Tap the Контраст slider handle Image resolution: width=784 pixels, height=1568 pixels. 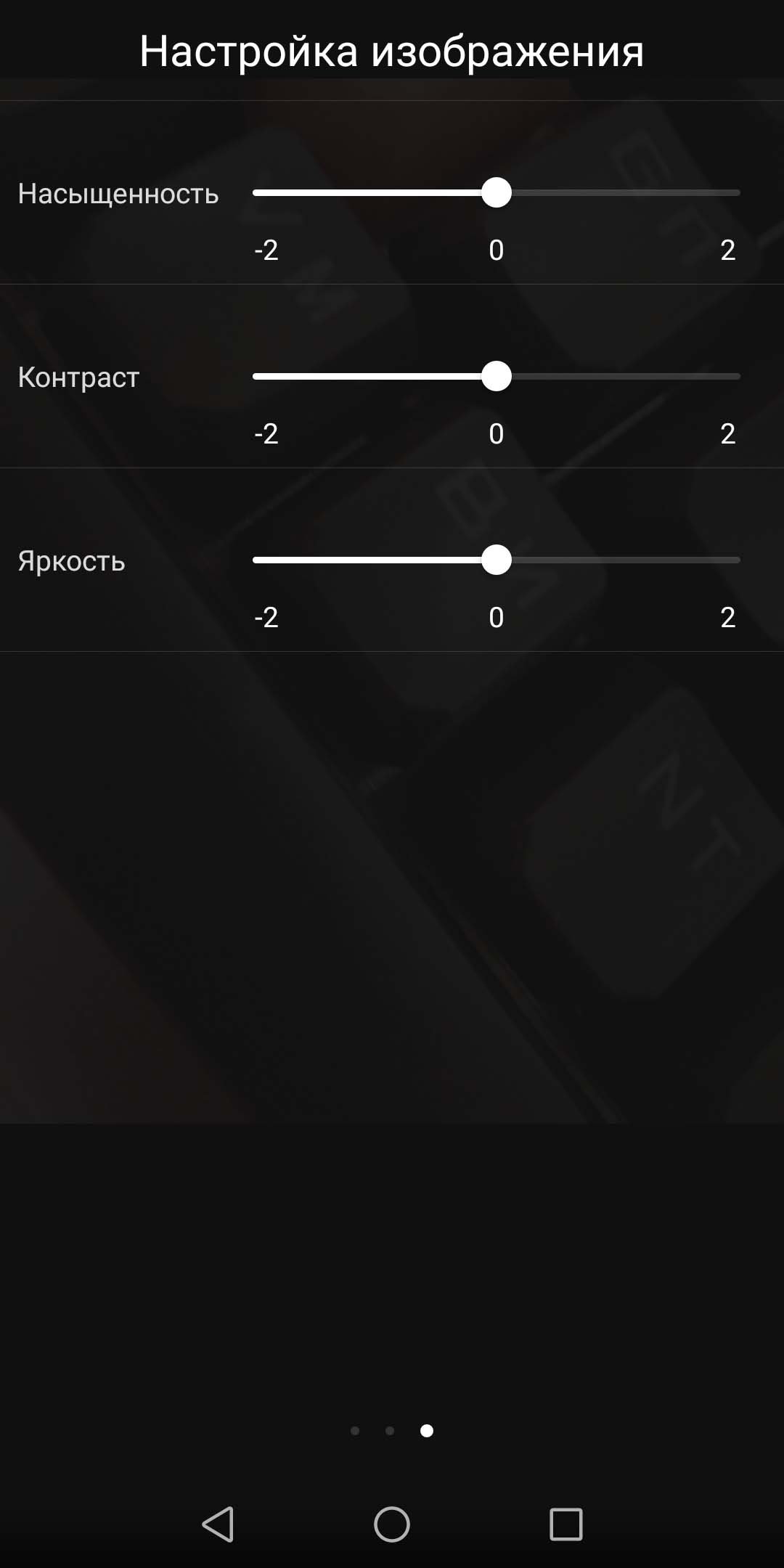497,376
